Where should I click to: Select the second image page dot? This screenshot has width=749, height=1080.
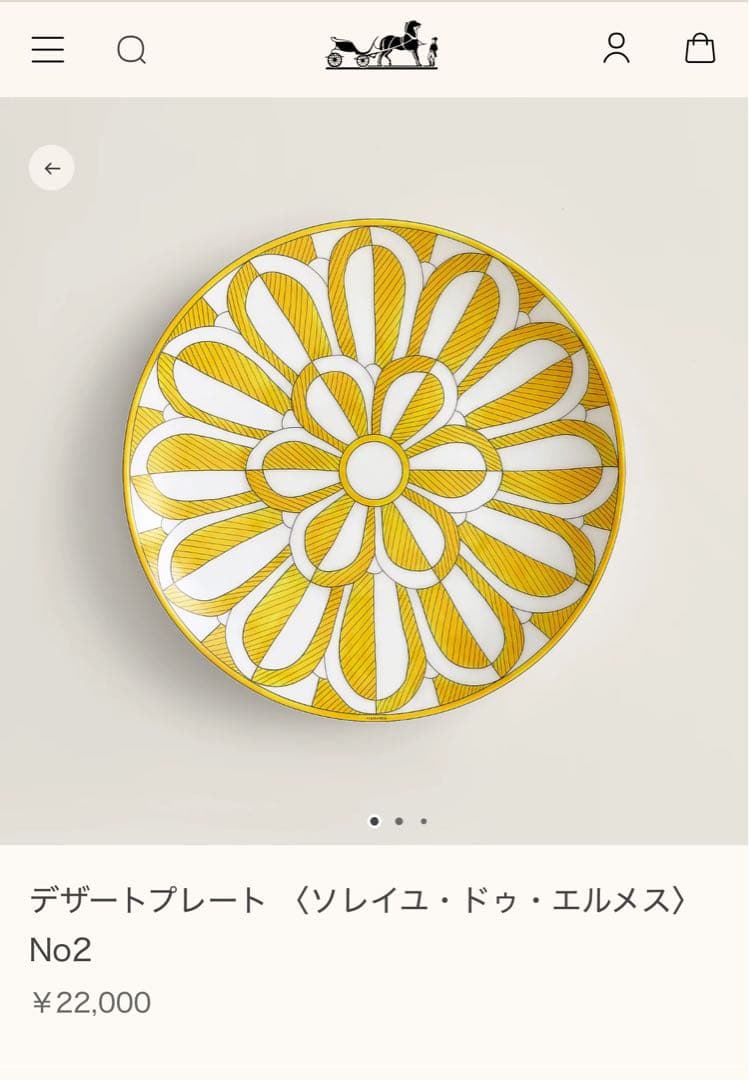[x=399, y=821]
